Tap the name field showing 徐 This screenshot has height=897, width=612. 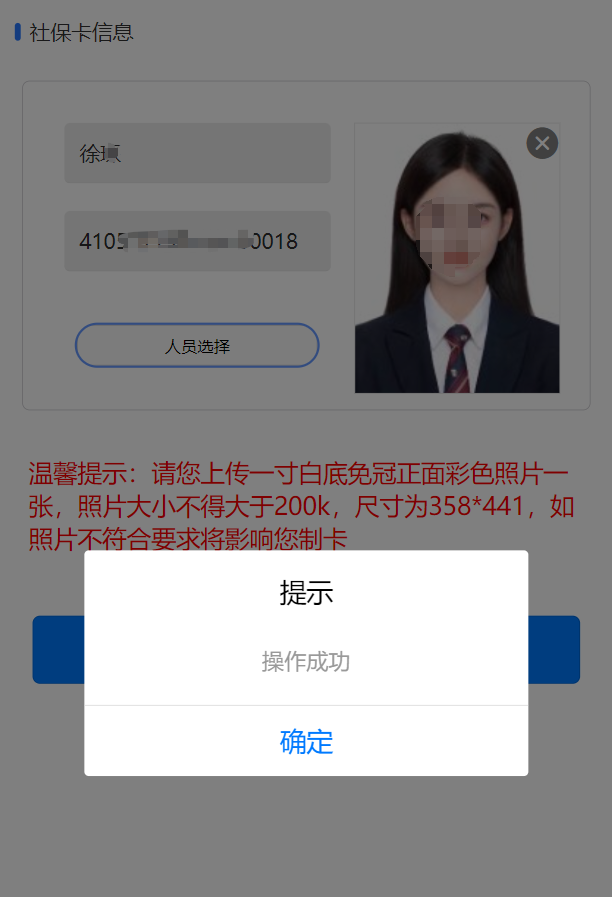coord(197,153)
